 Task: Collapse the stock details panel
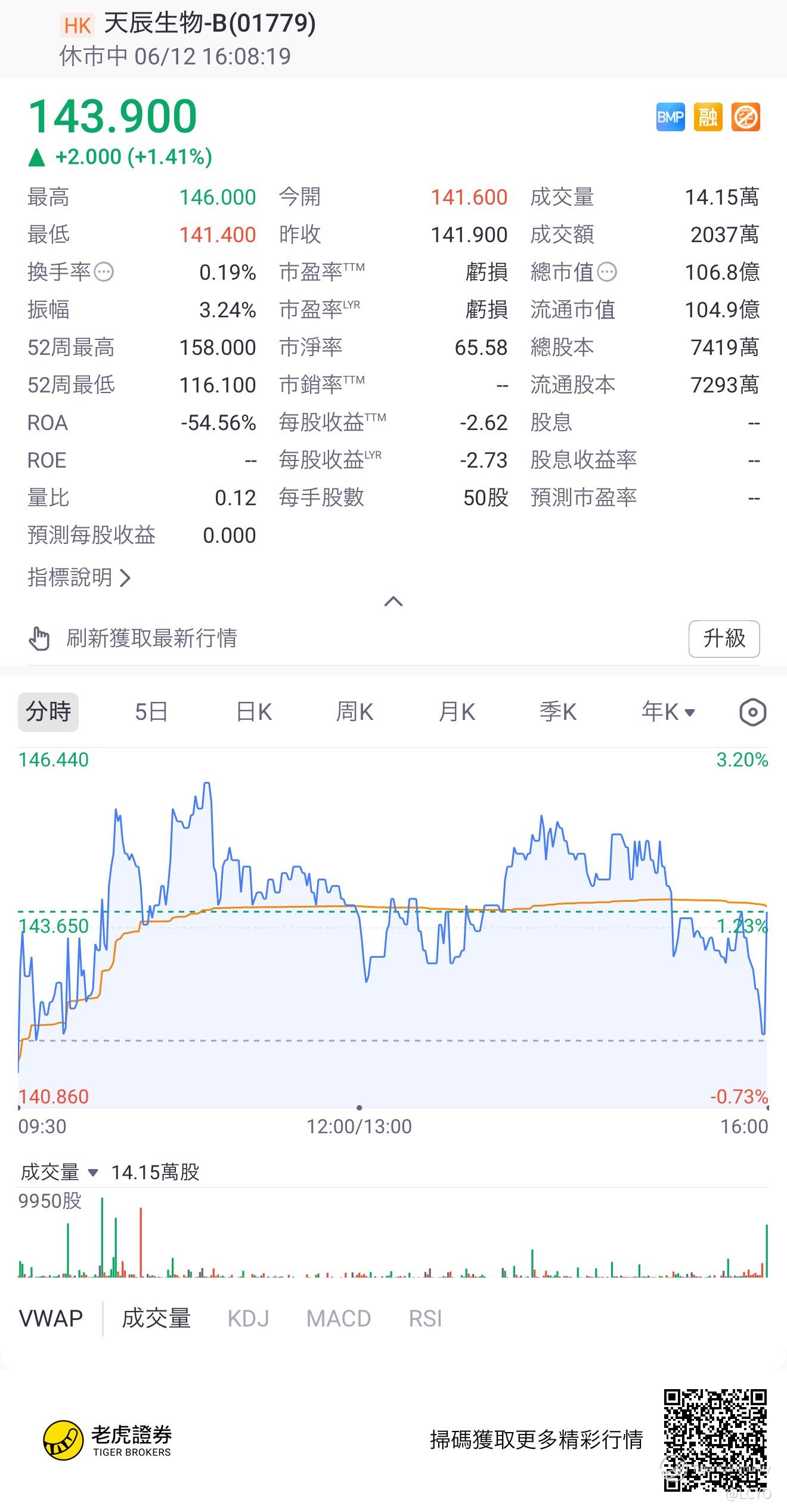393,601
